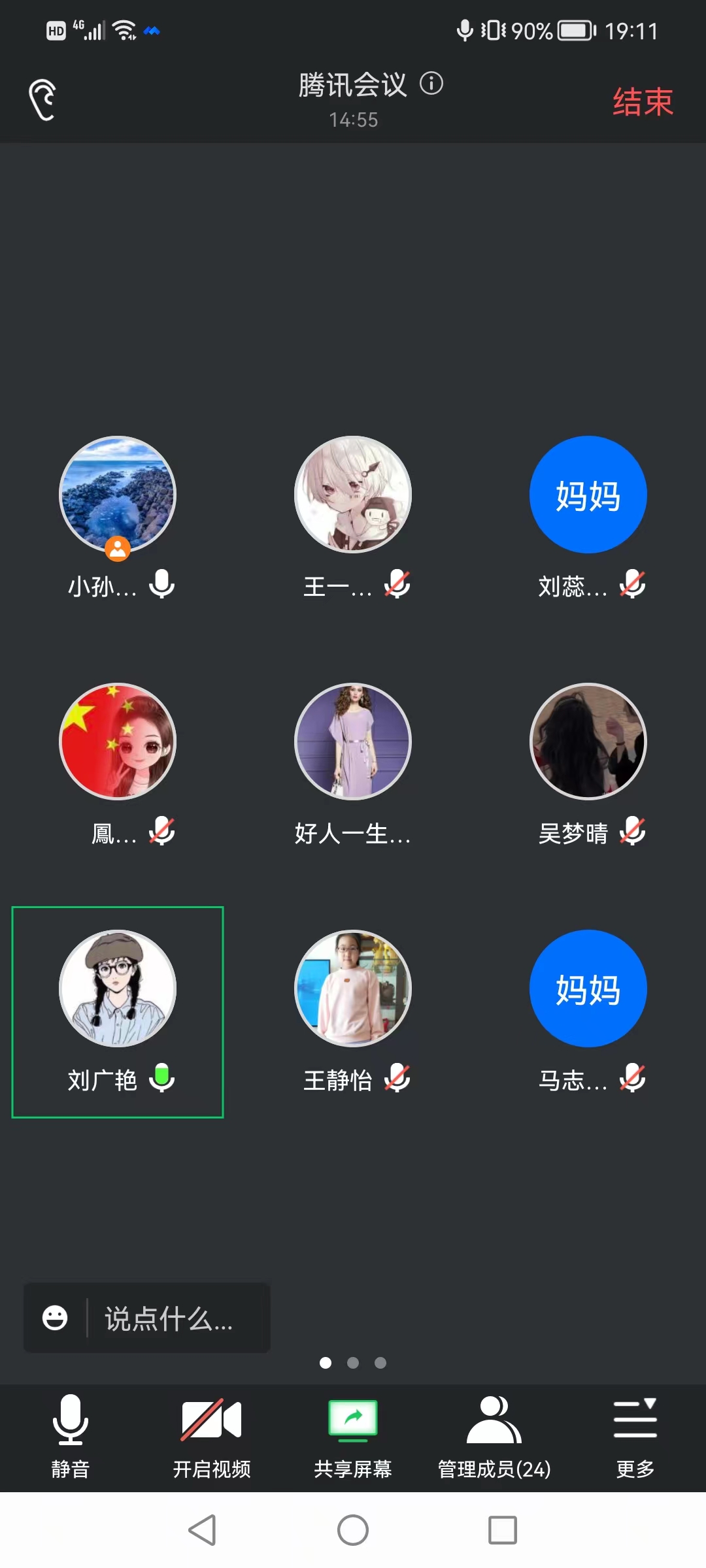Select host participant 小孙…
This screenshot has width=706, height=1568.
[118, 495]
